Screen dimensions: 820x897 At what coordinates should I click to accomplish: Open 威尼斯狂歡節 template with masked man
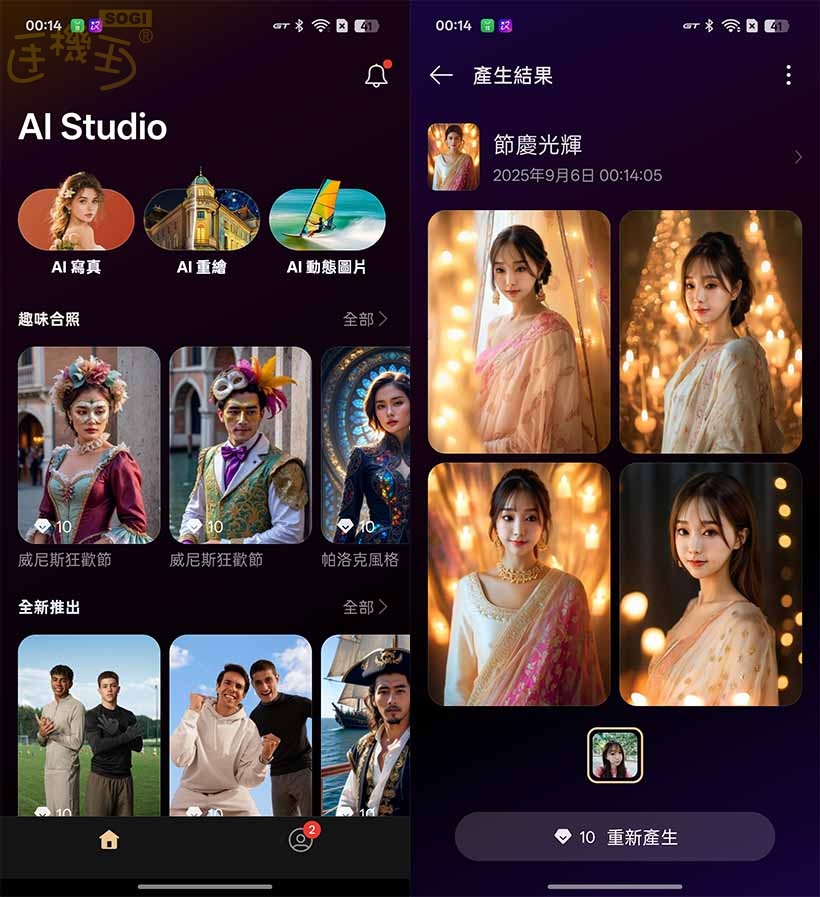240,445
